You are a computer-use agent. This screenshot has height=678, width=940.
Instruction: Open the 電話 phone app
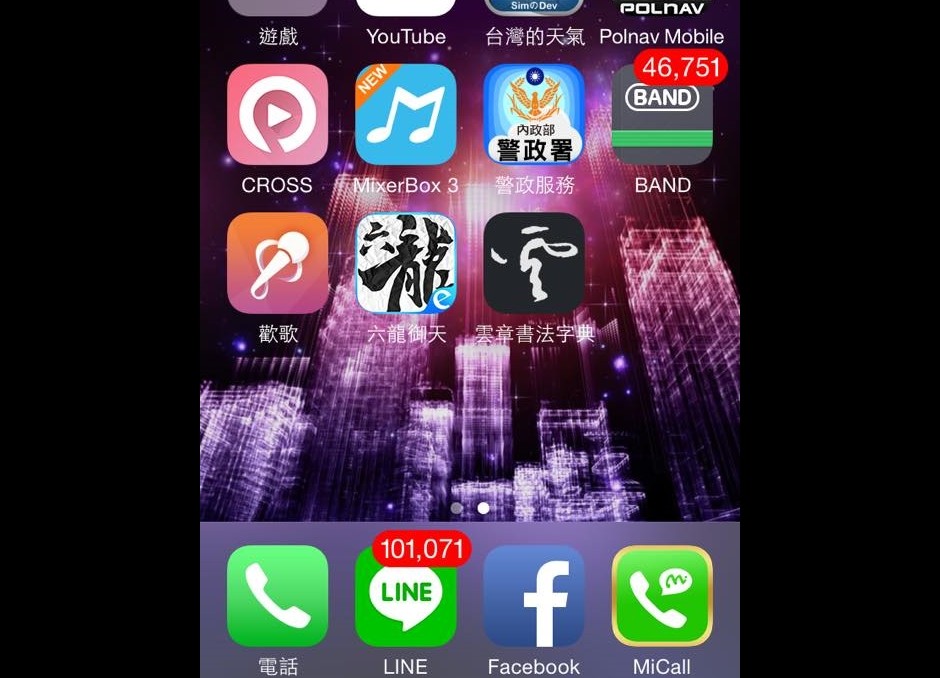[277, 596]
